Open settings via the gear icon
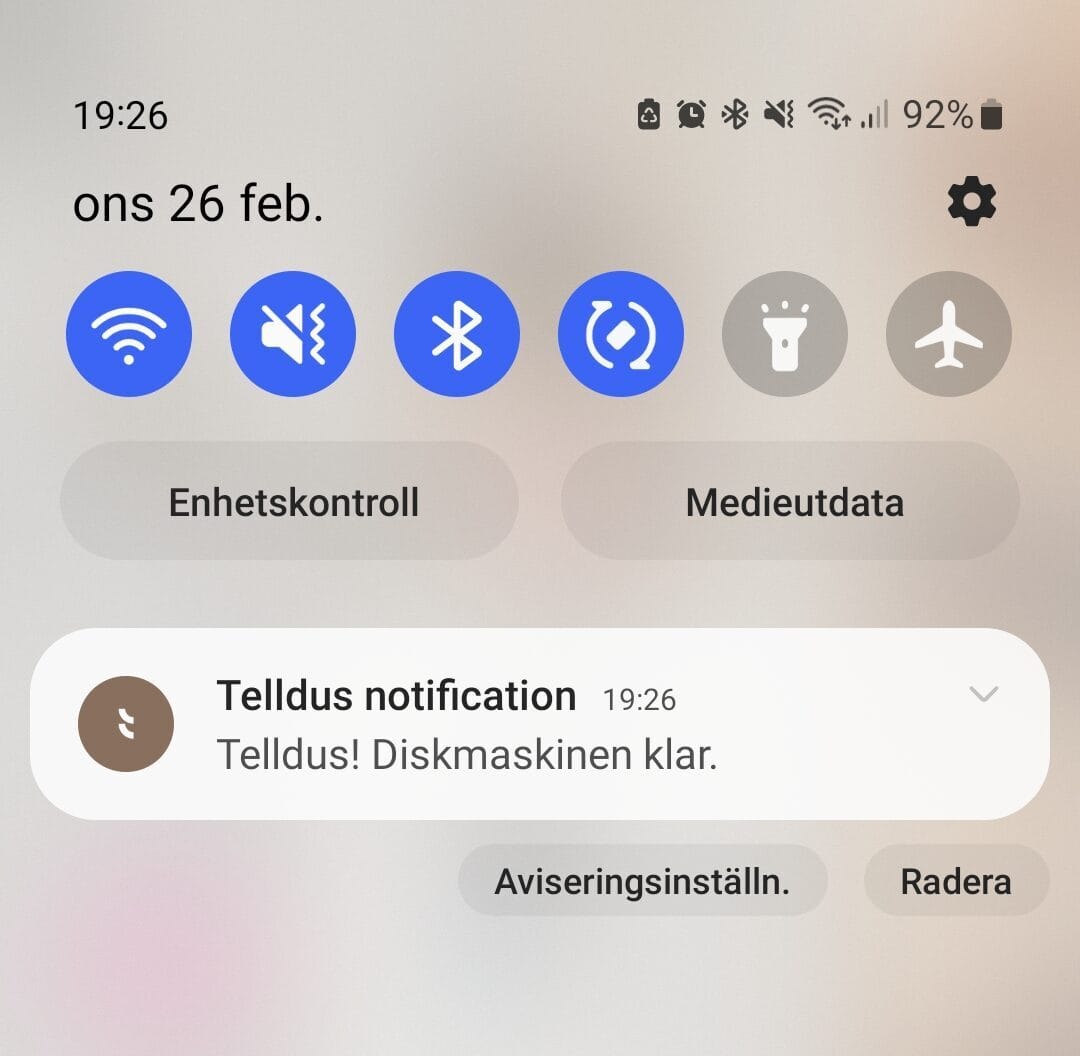Image resolution: width=1080 pixels, height=1056 pixels. click(971, 203)
